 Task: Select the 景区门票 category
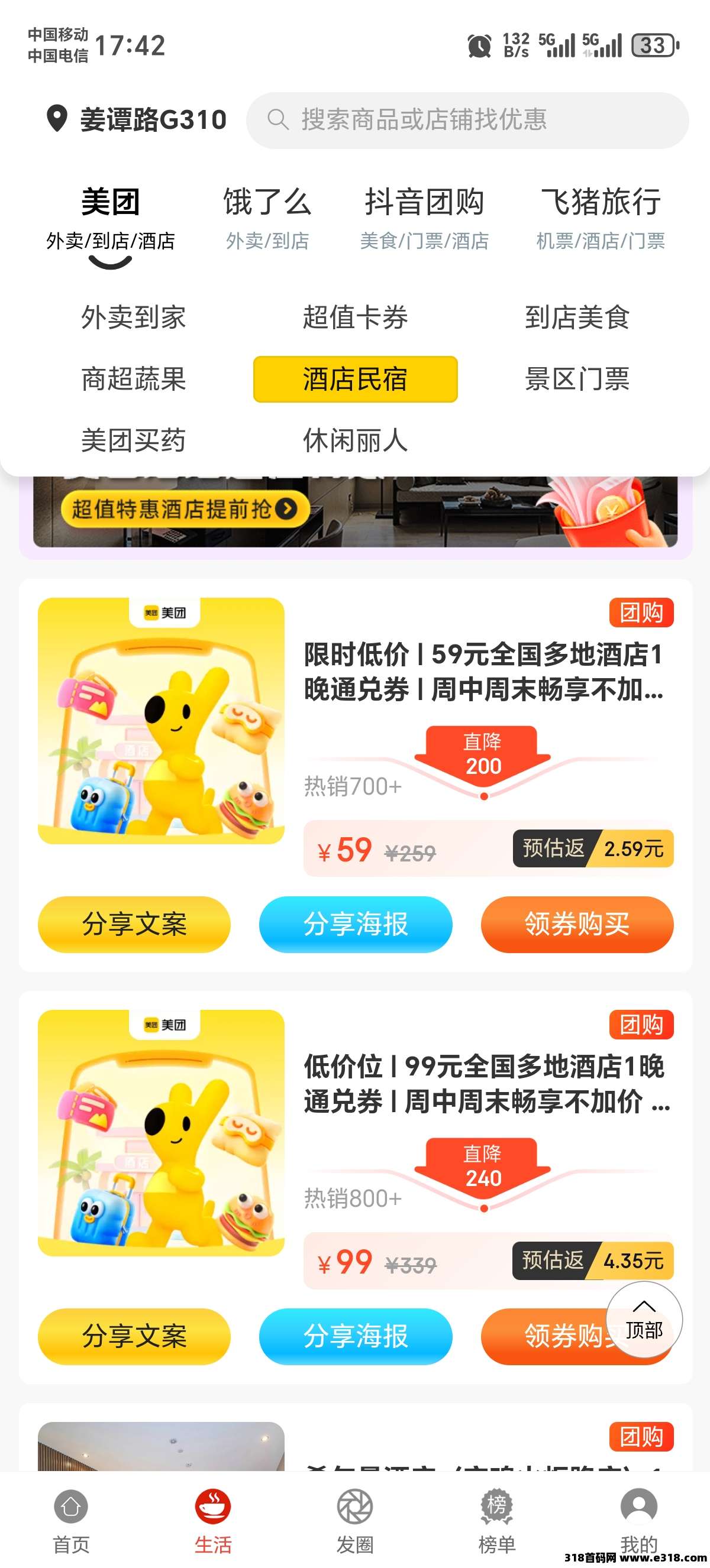[577, 378]
